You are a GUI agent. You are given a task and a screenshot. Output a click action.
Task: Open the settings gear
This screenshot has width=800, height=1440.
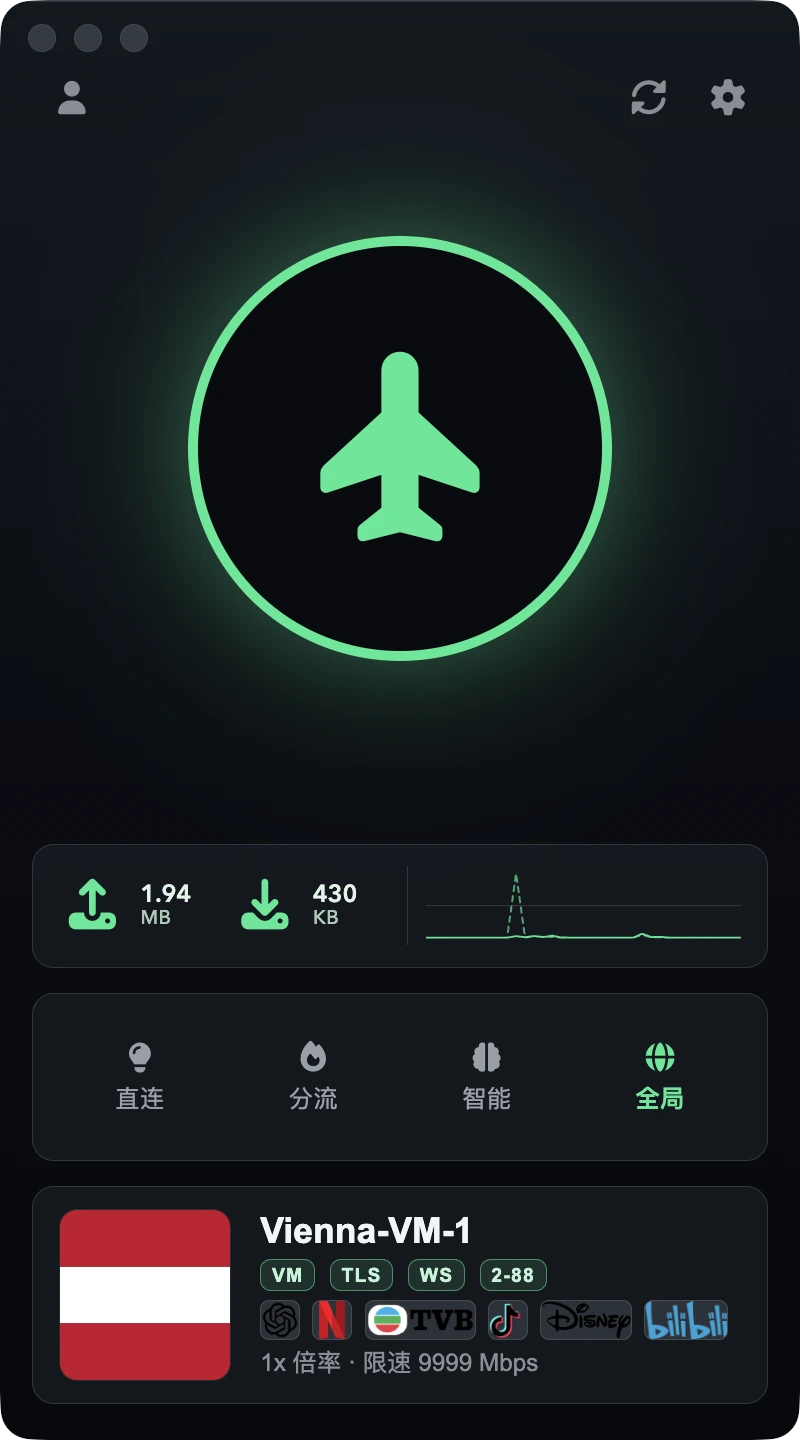click(727, 98)
